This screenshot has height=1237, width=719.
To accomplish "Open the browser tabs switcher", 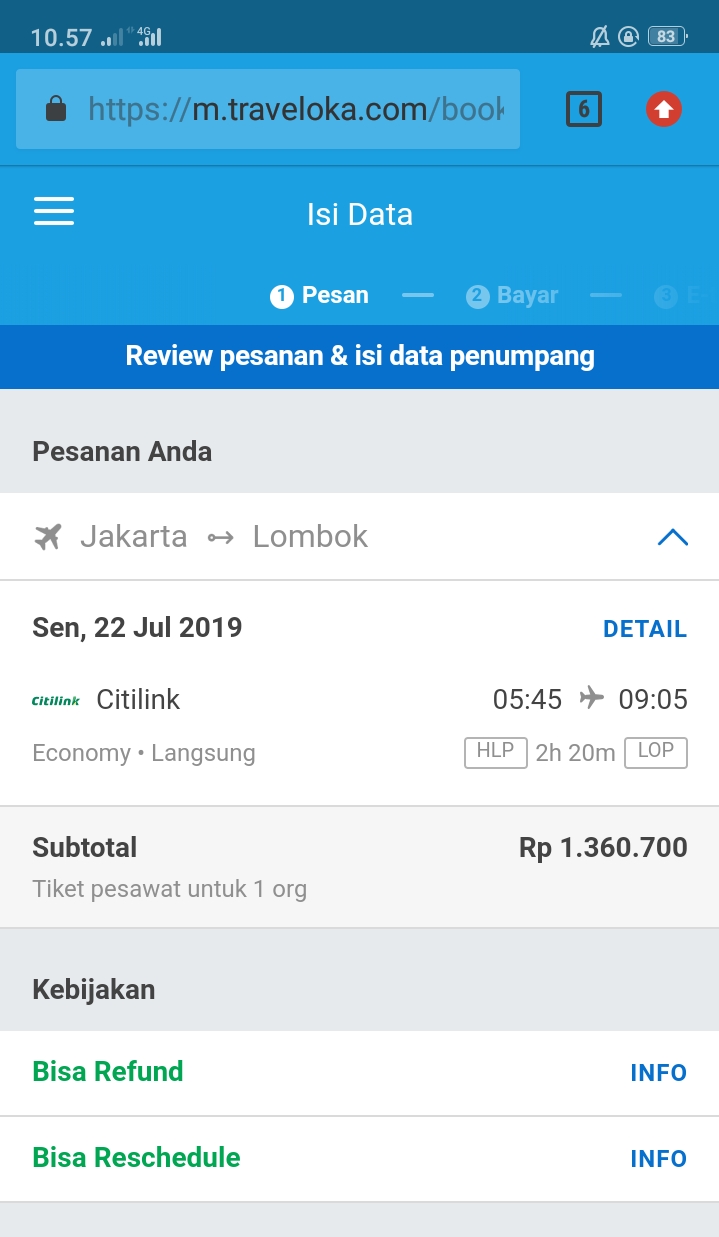I will pyautogui.click(x=584, y=109).
